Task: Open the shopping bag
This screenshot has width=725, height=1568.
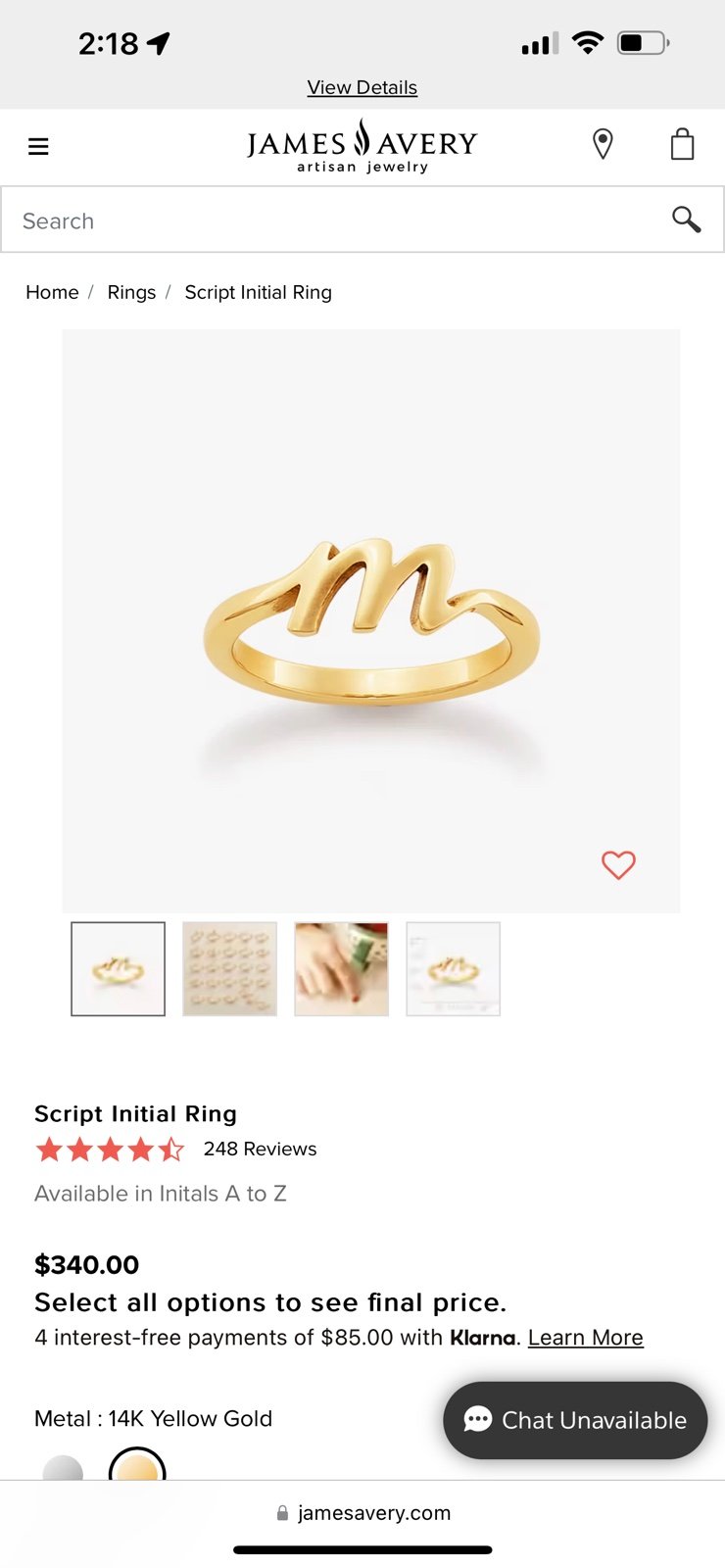Action: coord(682,144)
